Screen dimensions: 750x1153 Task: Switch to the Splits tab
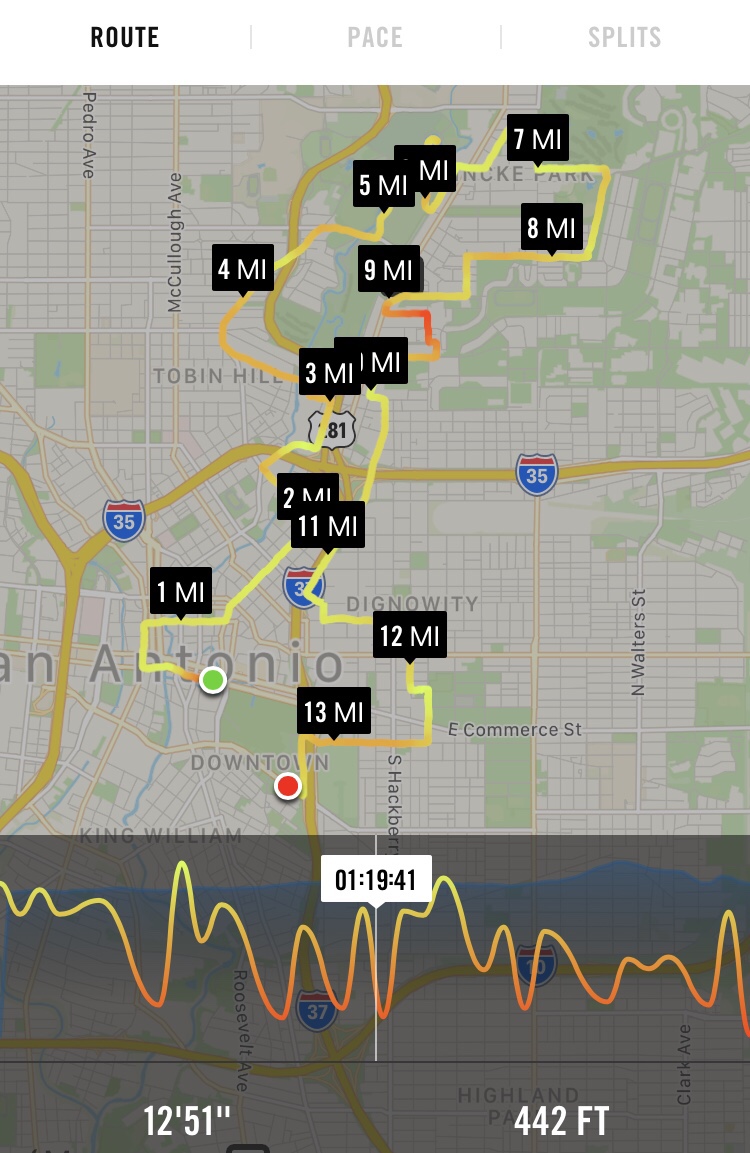coord(624,38)
